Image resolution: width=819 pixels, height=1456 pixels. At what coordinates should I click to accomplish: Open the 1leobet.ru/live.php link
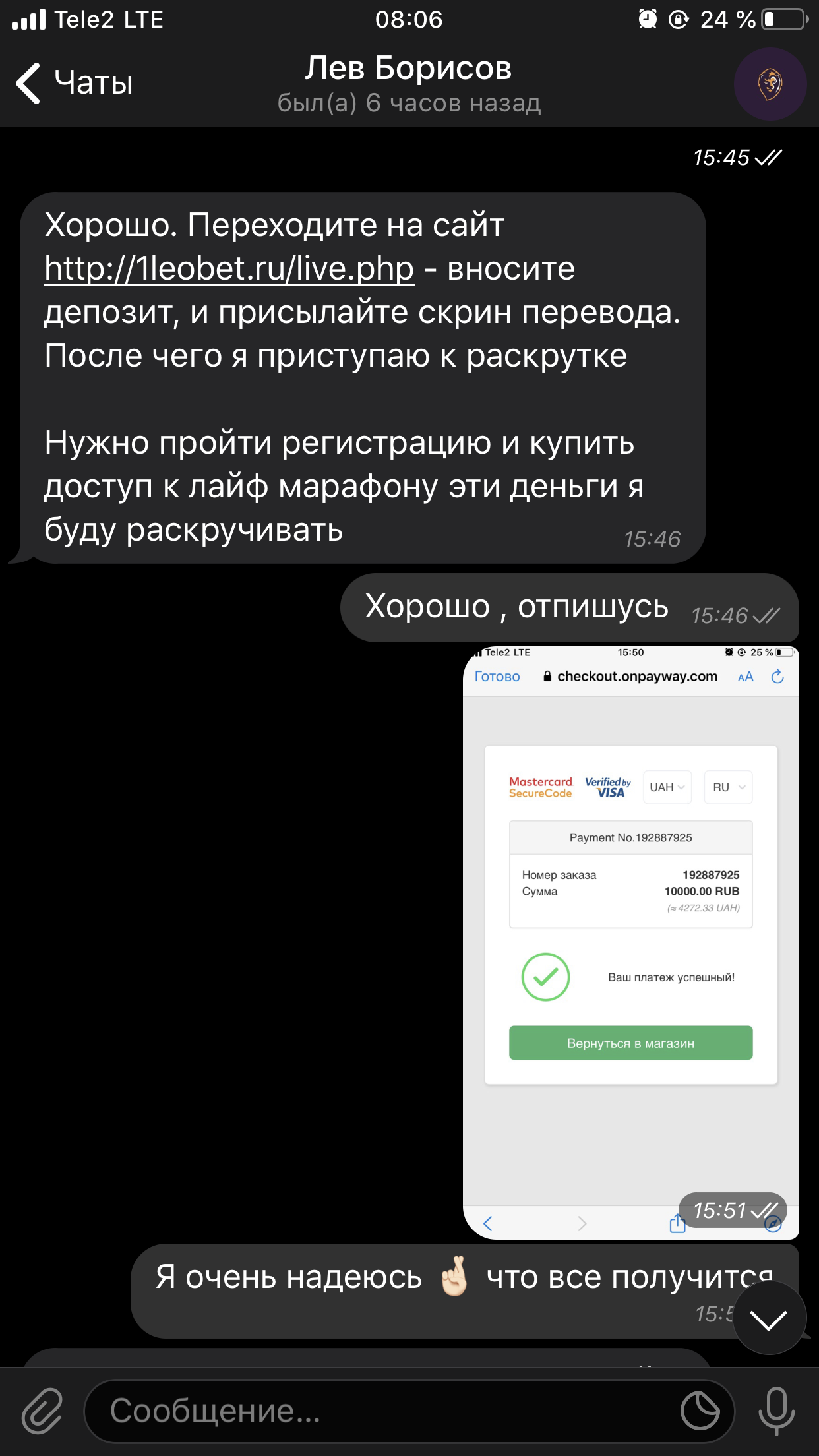click(229, 268)
